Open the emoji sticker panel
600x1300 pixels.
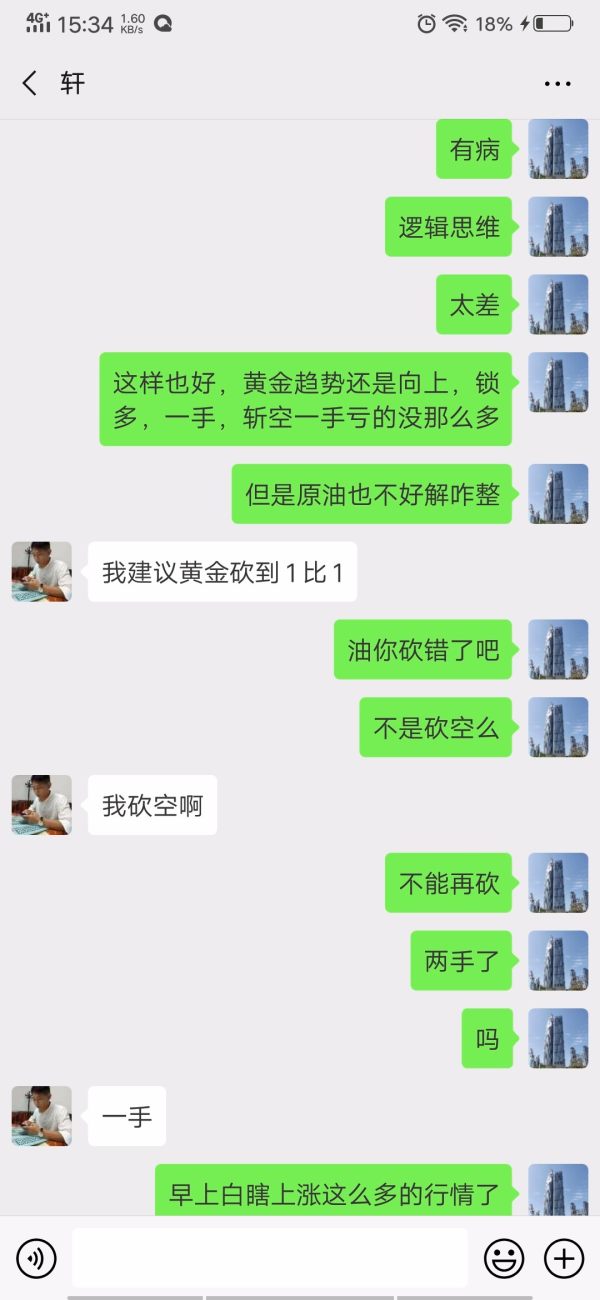pyautogui.click(x=504, y=1258)
